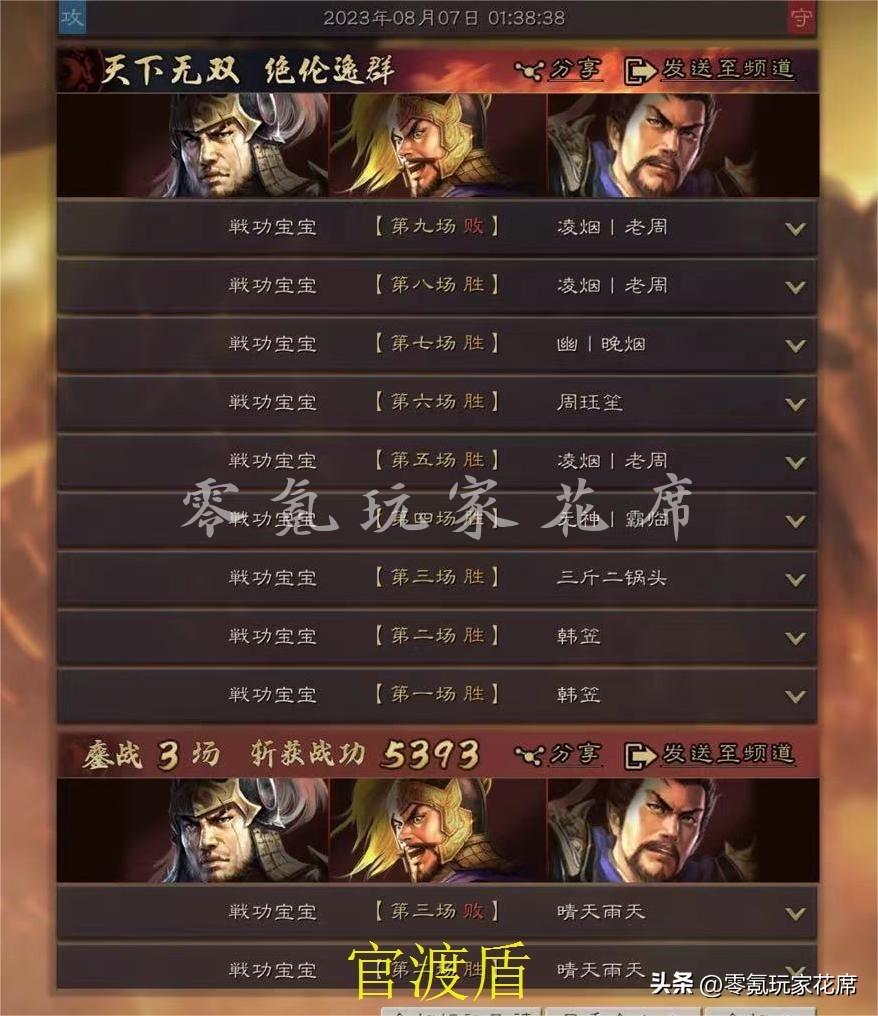Expand the 第七场 battle against 幽丨晚烟
This screenshot has height=1016, width=878.
[795, 345]
